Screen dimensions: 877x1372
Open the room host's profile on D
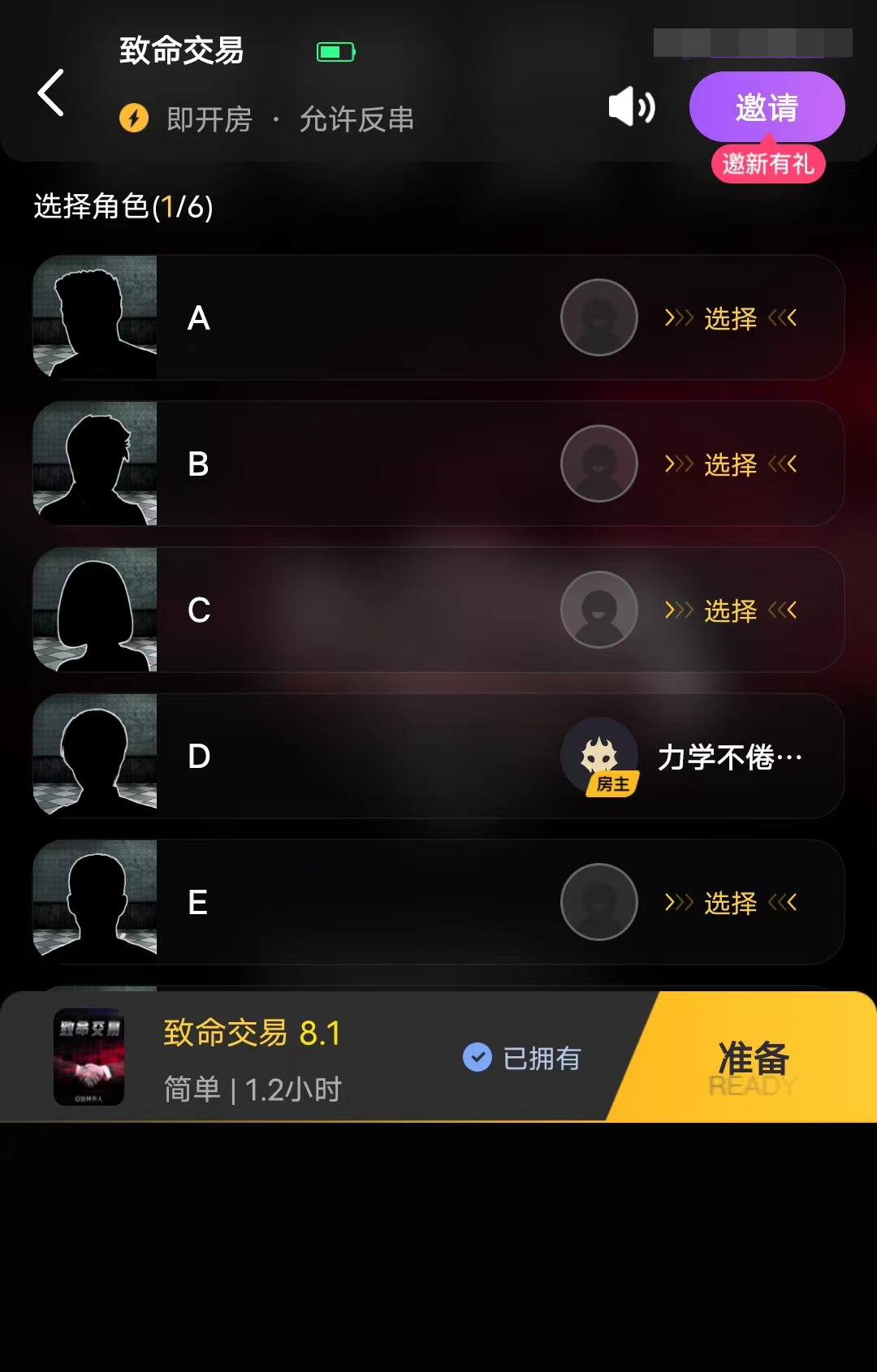pyautogui.click(x=599, y=757)
